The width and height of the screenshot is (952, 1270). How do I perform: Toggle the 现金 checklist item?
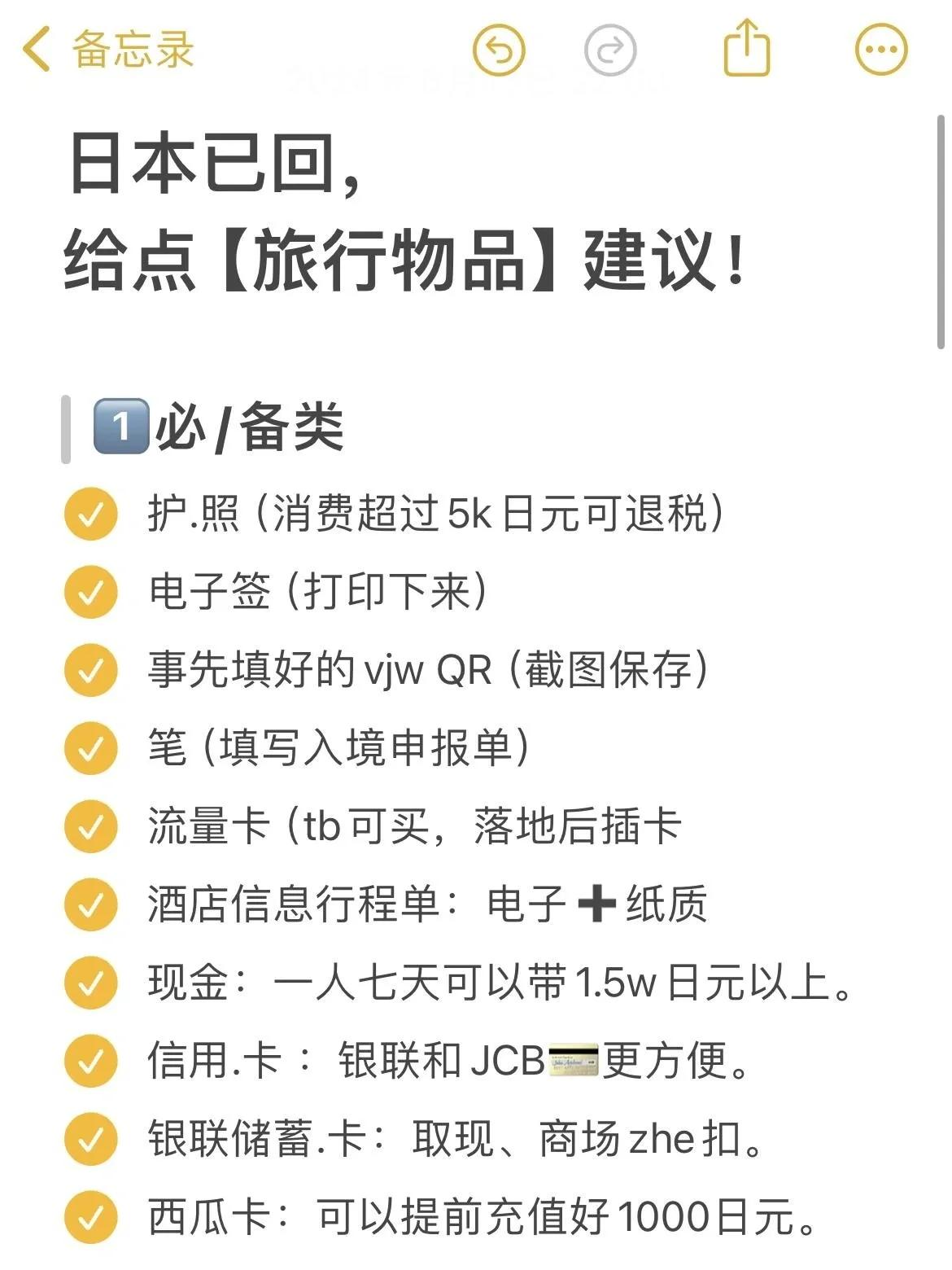[x=90, y=983]
